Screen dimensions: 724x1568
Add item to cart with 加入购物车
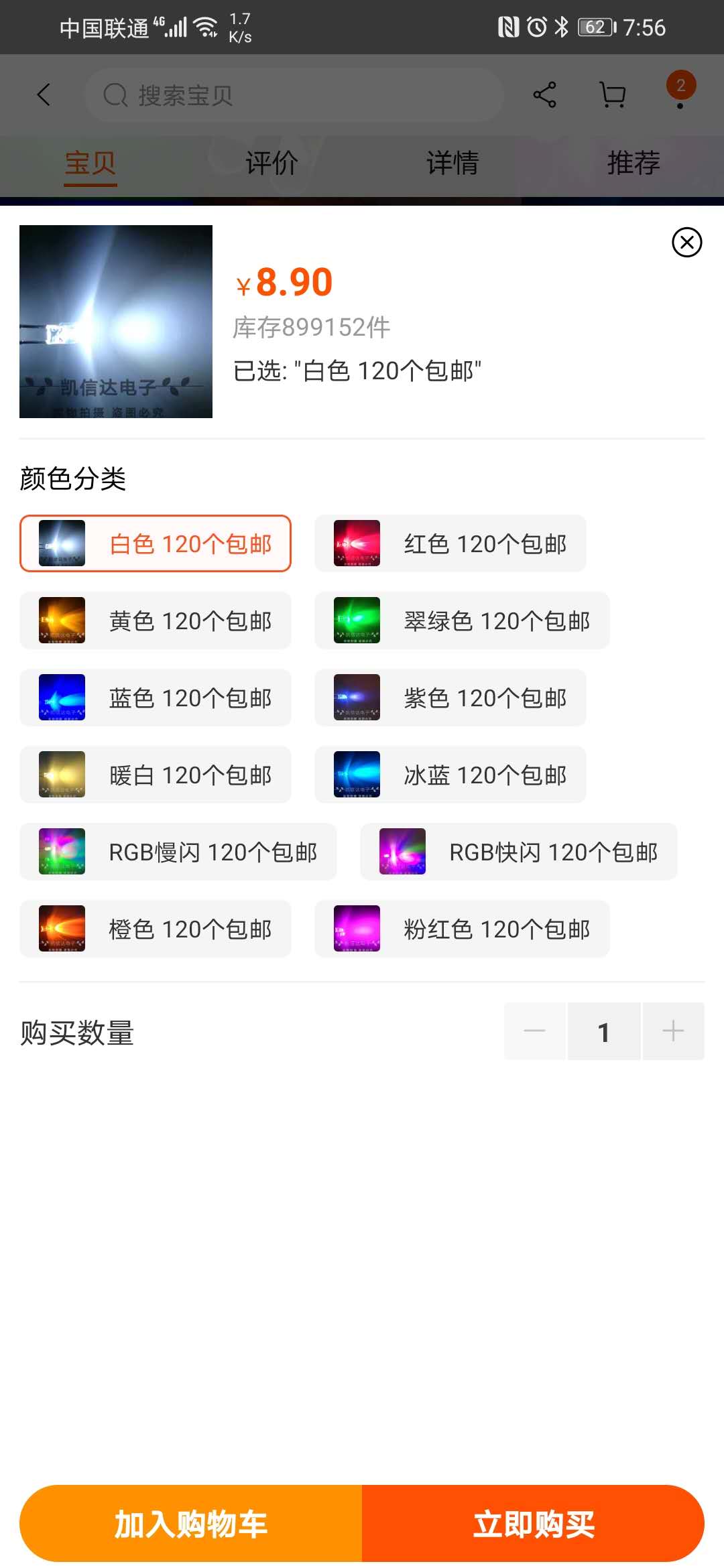pos(191,1524)
